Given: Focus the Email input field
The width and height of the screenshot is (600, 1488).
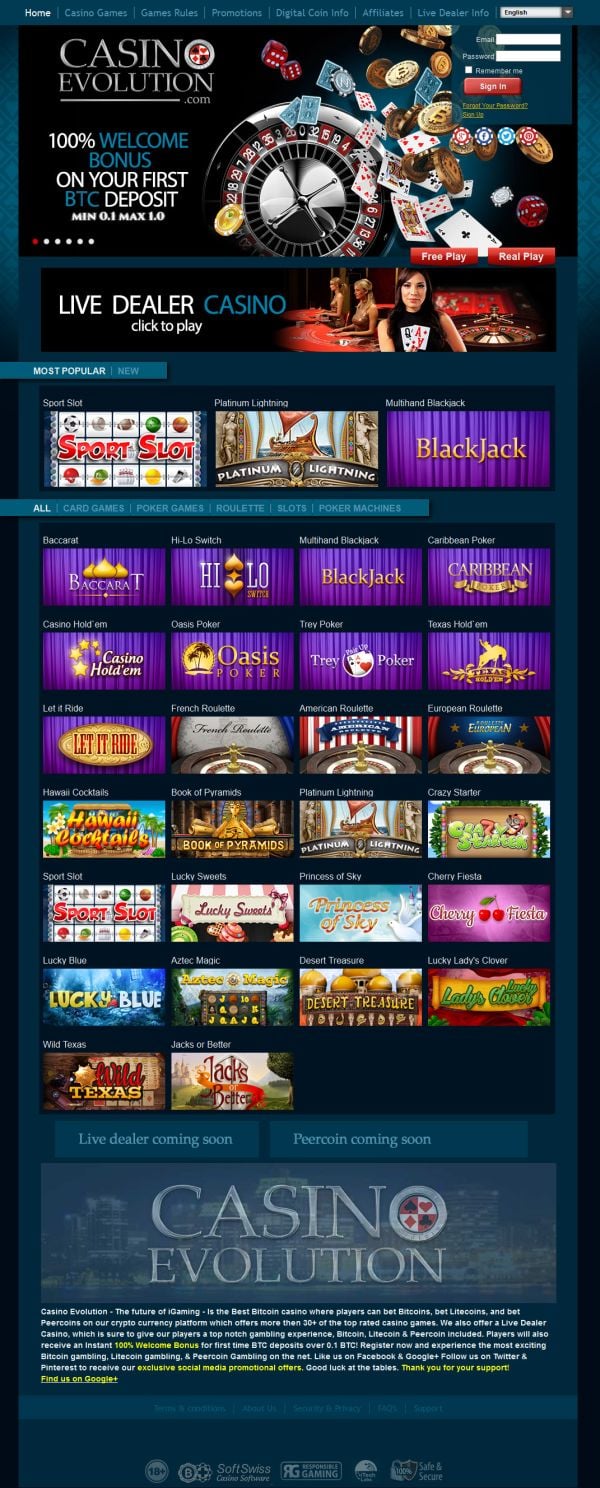Looking at the screenshot, I should tap(528, 40).
